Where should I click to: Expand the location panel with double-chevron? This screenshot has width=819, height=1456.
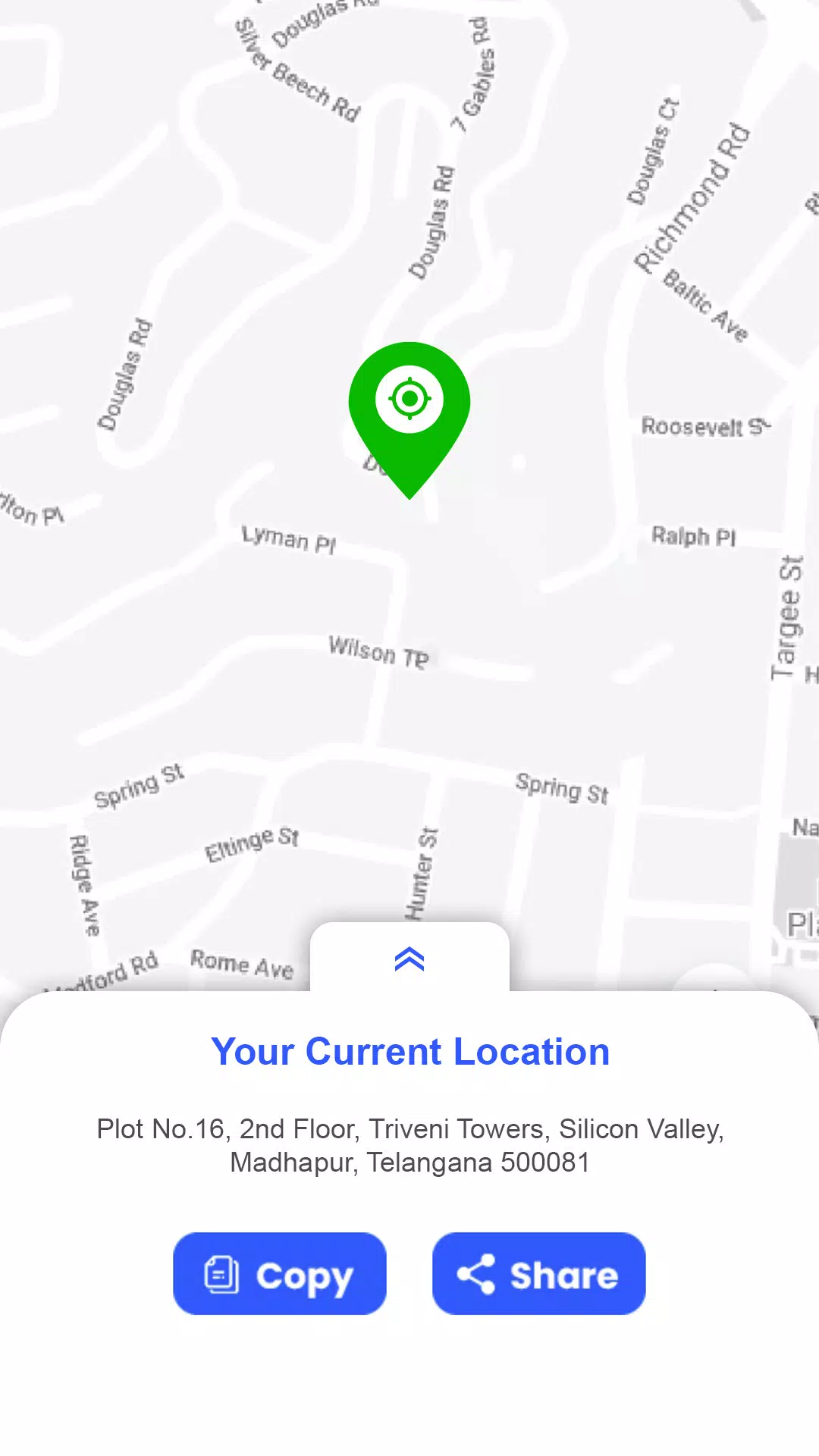tap(409, 959)
